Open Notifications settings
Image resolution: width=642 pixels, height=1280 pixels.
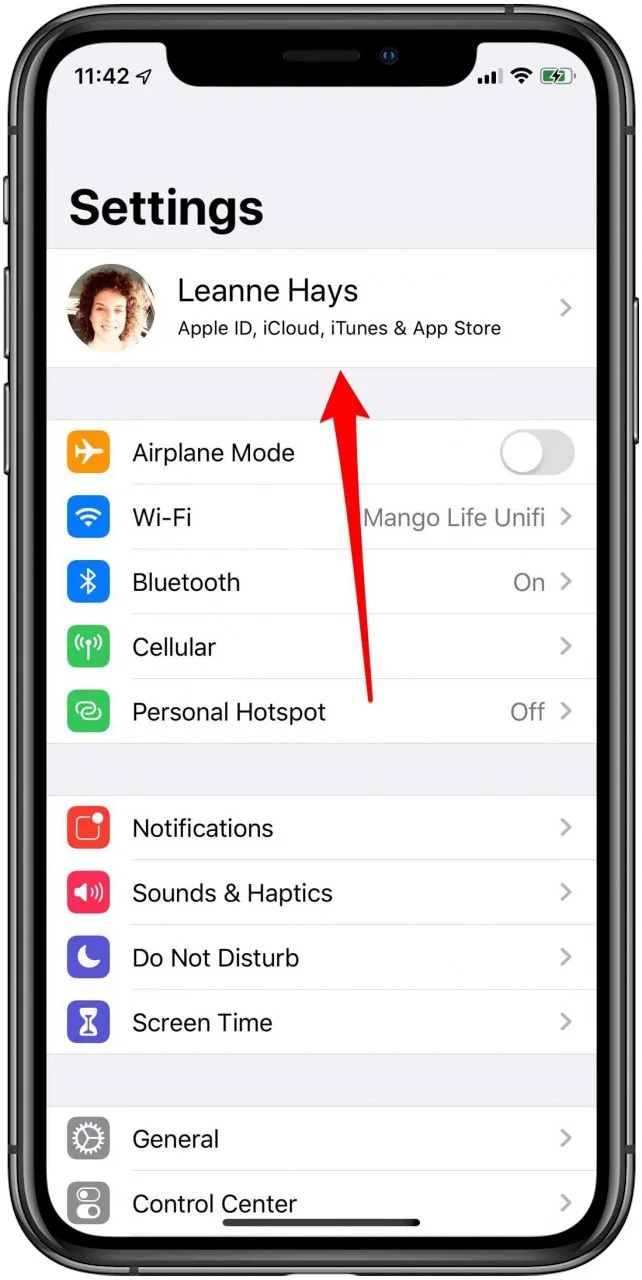321,828
